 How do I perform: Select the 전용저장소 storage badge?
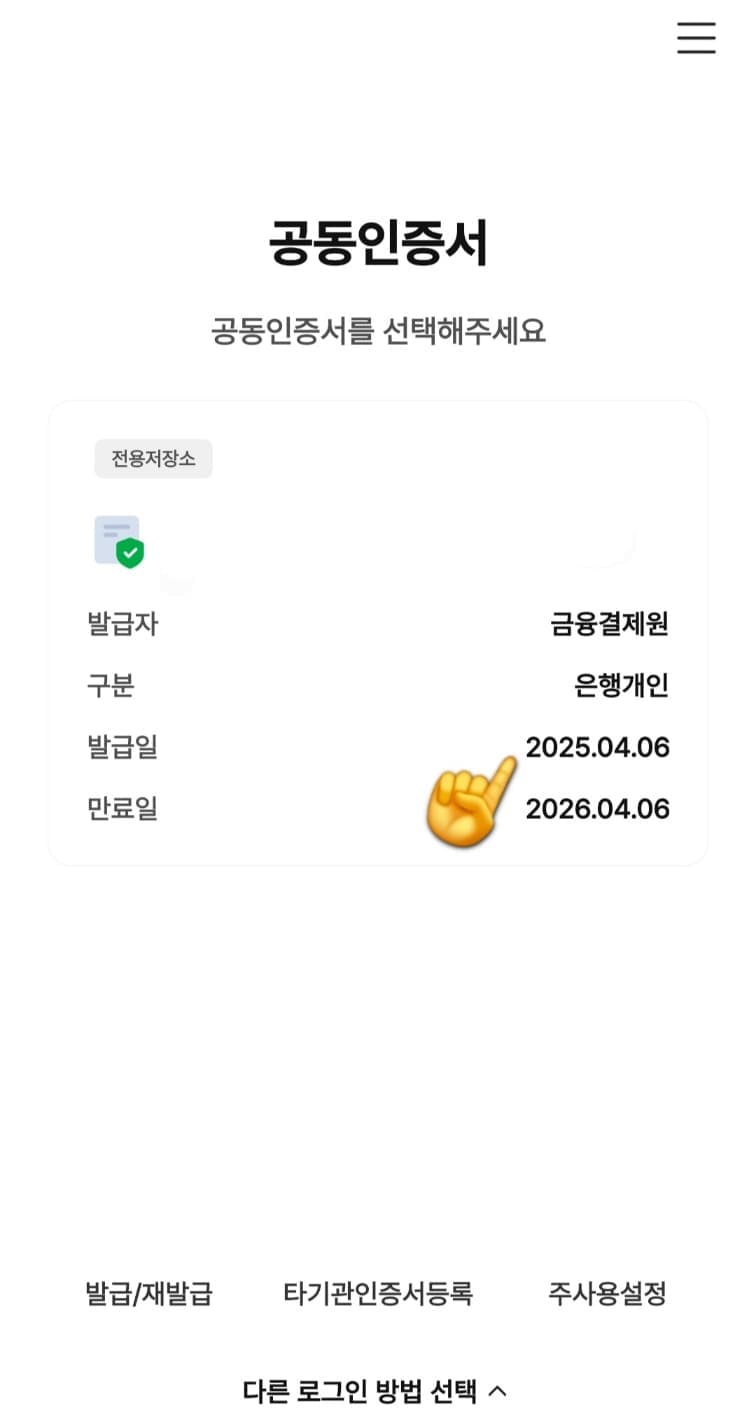coord(153,458)
